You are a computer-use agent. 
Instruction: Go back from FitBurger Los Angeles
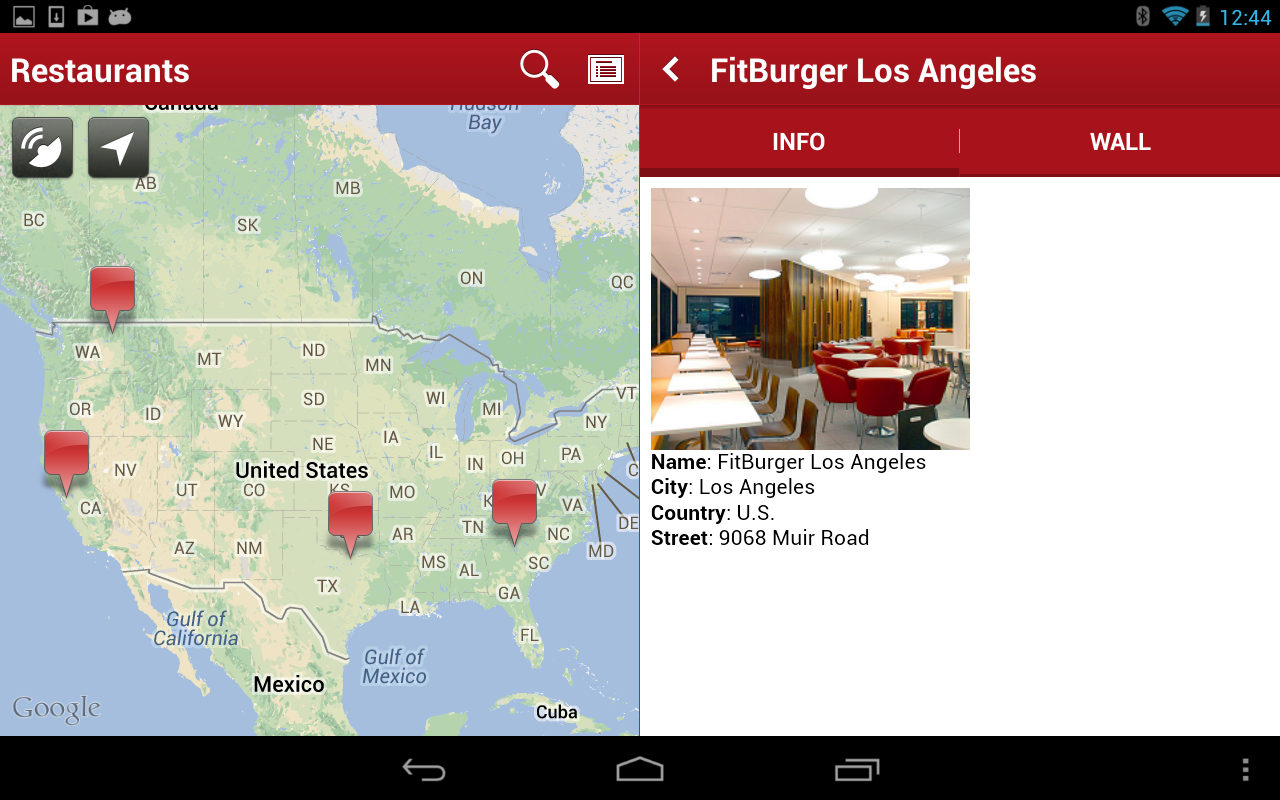click(x=671, y=70)
